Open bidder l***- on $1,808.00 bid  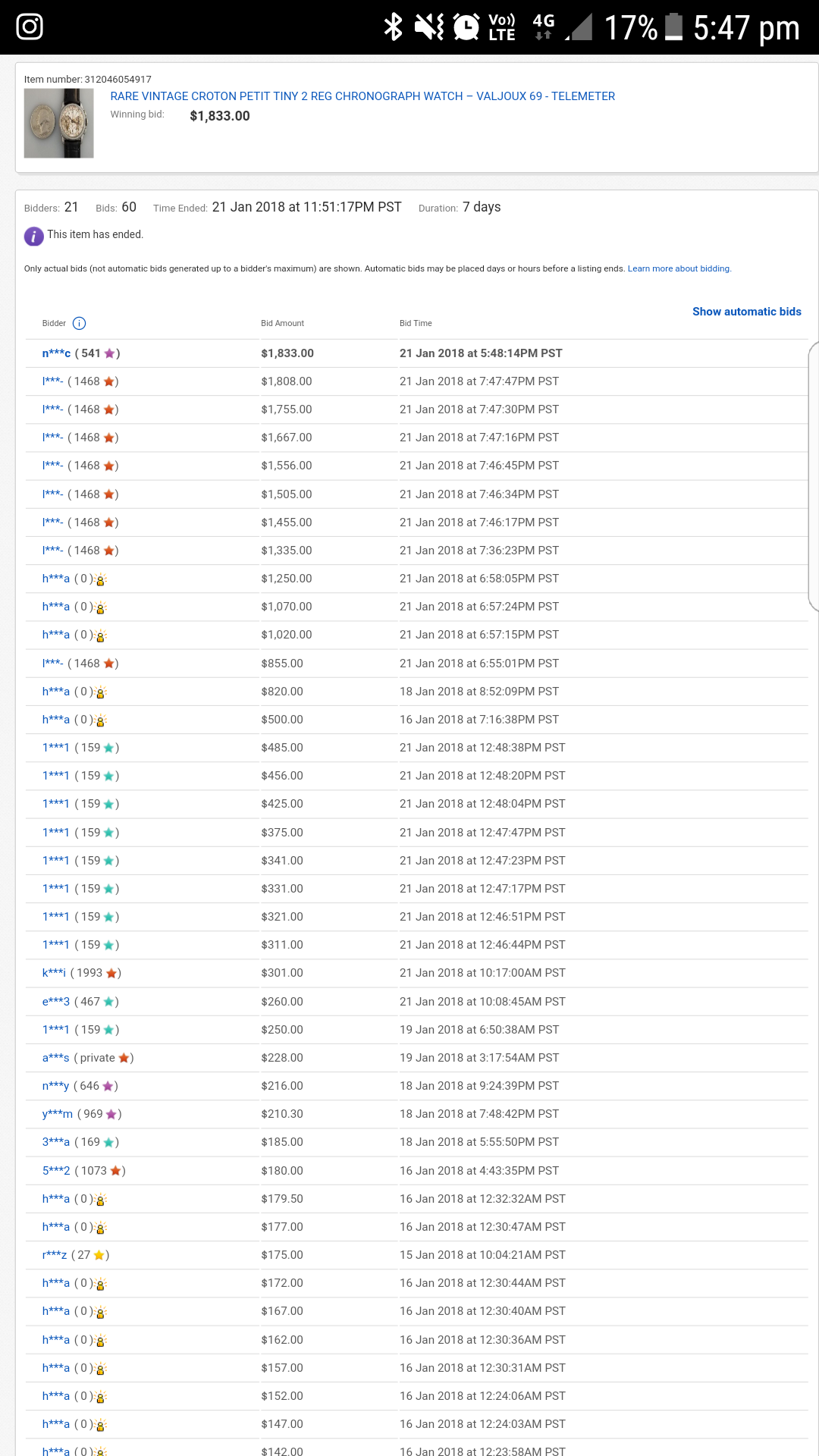52,381
